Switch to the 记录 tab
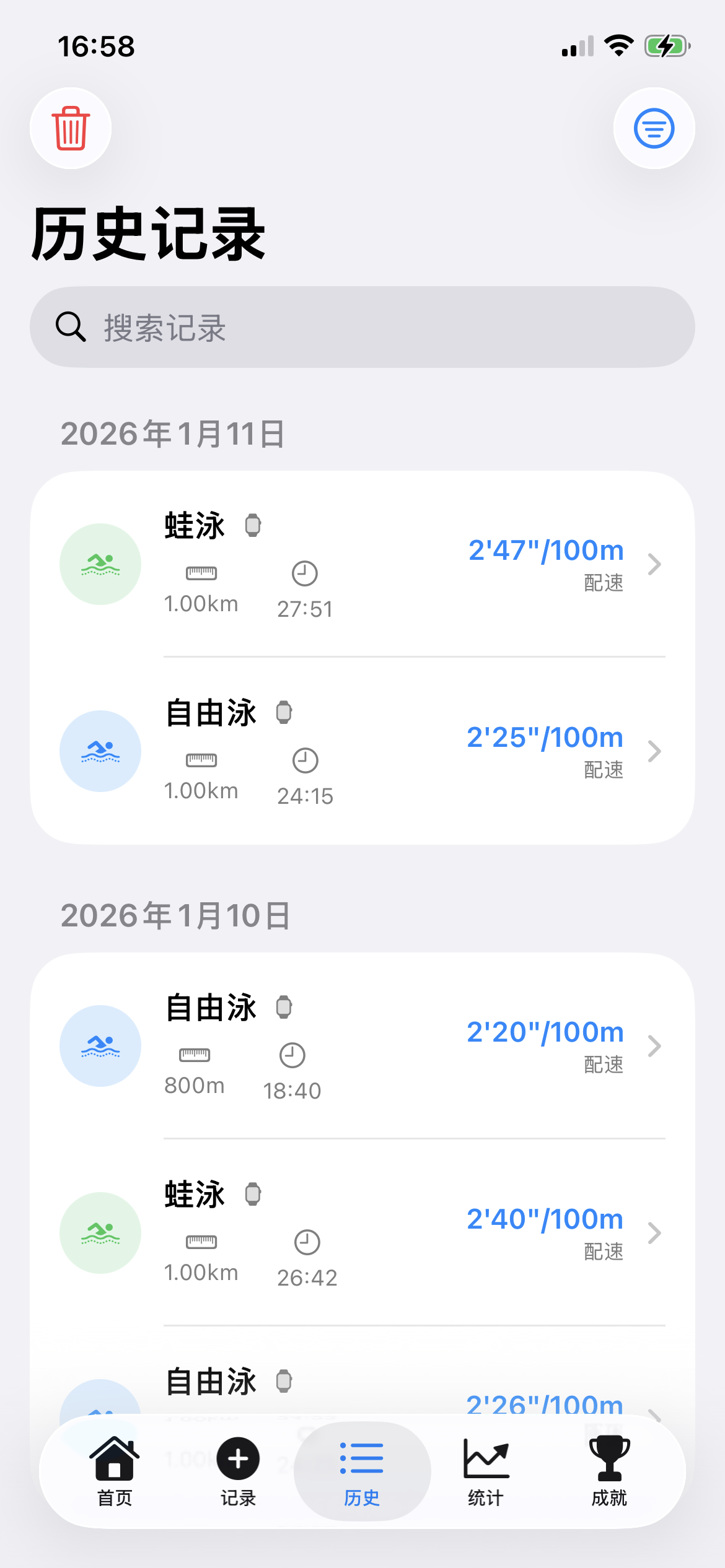 coord(239,1471)
